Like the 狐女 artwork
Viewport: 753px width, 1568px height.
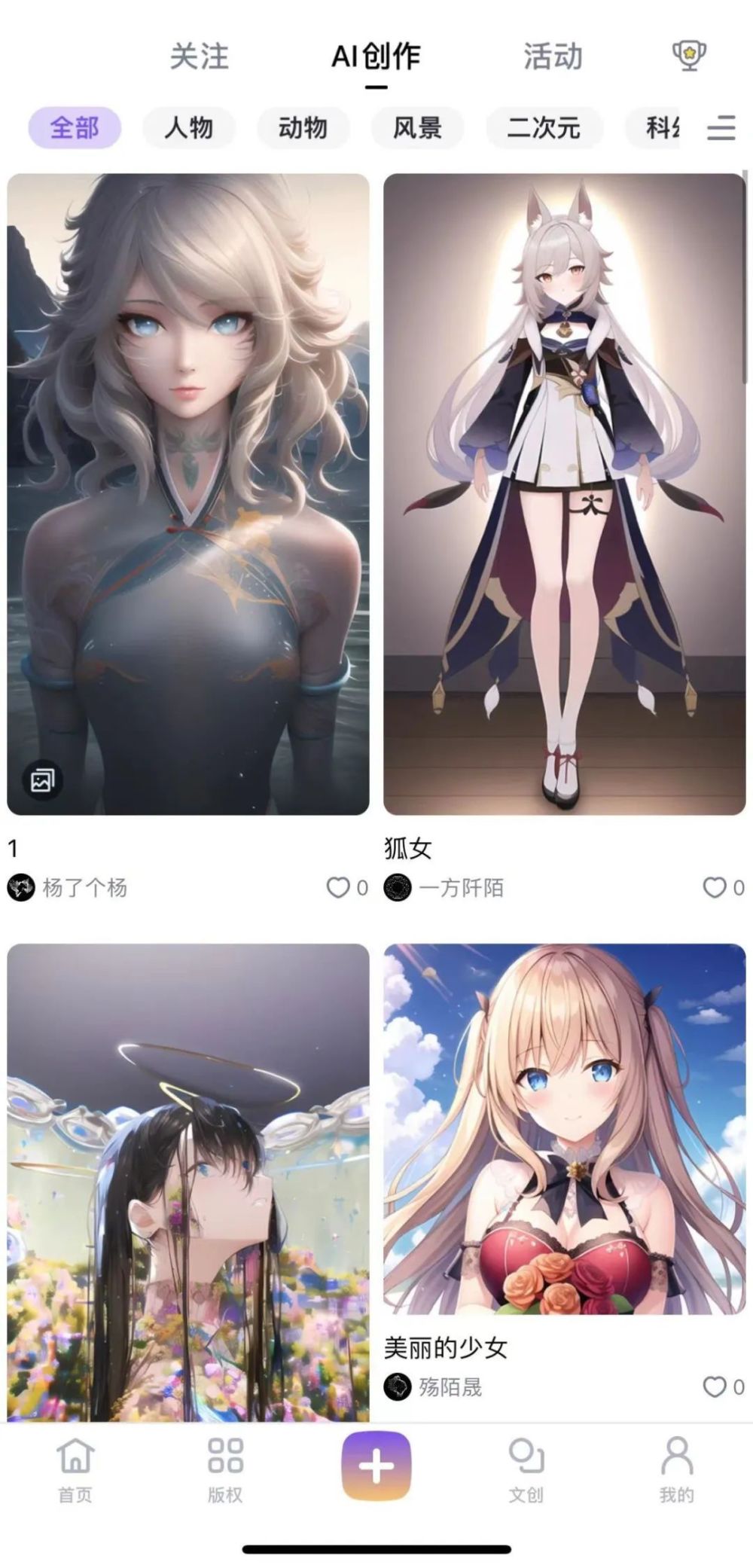pyautogui.click(x=714, y=888)
